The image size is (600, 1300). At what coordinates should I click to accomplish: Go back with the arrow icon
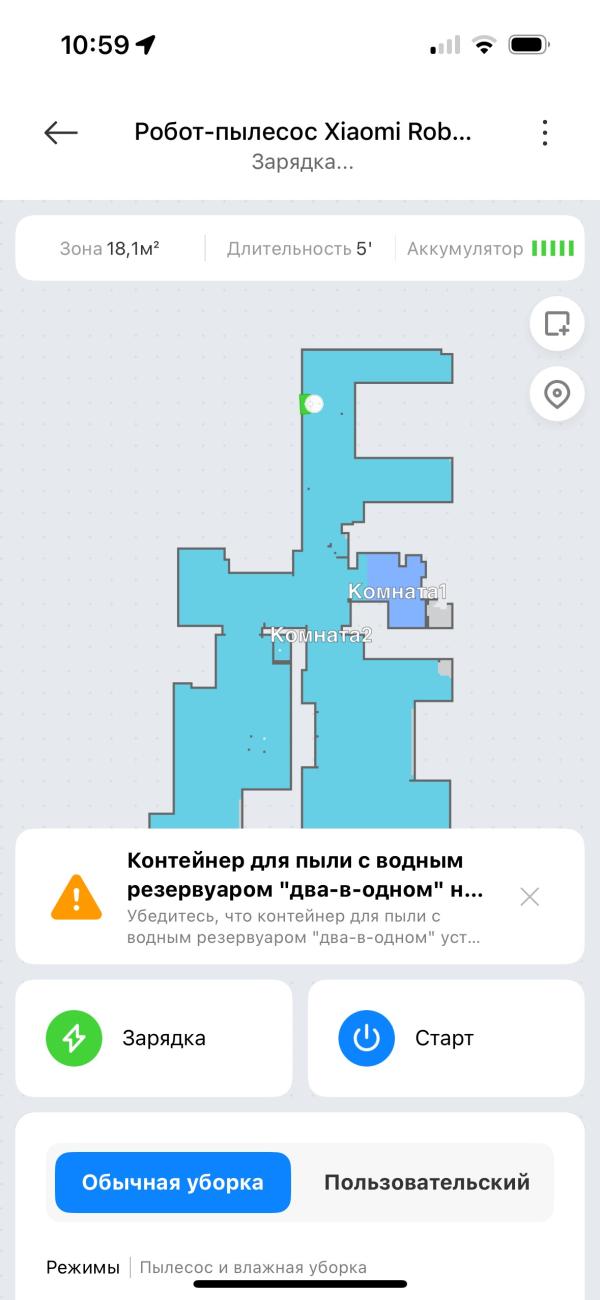point(61,133)
